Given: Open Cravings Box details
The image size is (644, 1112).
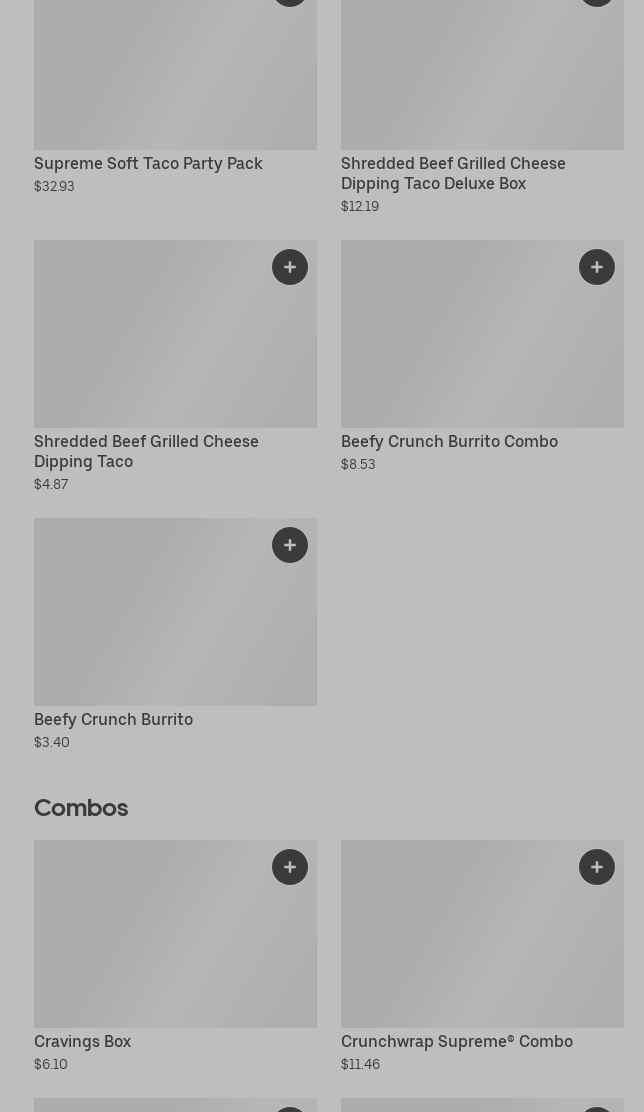Looking at the screenshot, I should coord(175,957).
